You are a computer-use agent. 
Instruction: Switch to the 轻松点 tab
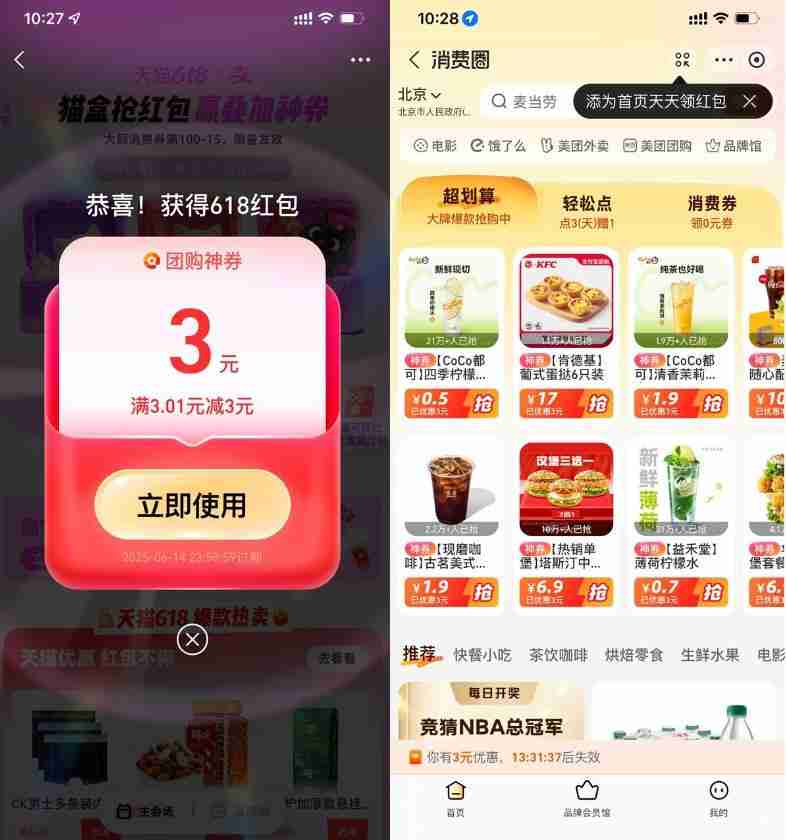coord(587,210)
